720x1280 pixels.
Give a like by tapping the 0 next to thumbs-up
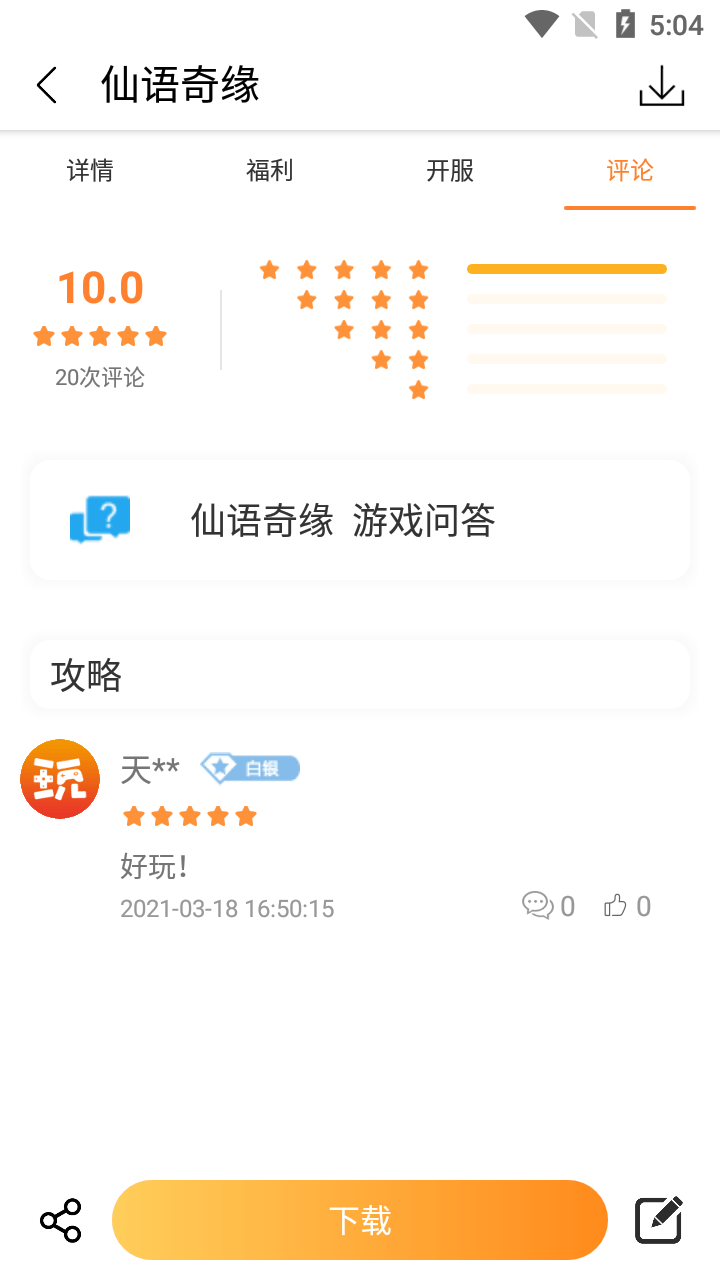point(645,905)
